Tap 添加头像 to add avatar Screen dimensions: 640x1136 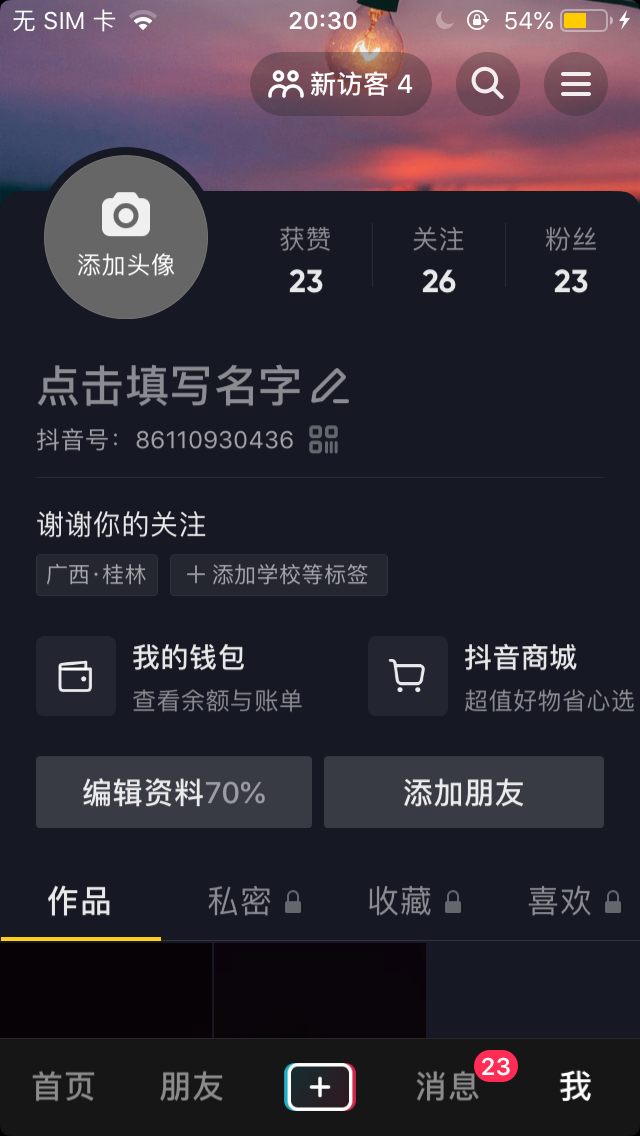126,237
